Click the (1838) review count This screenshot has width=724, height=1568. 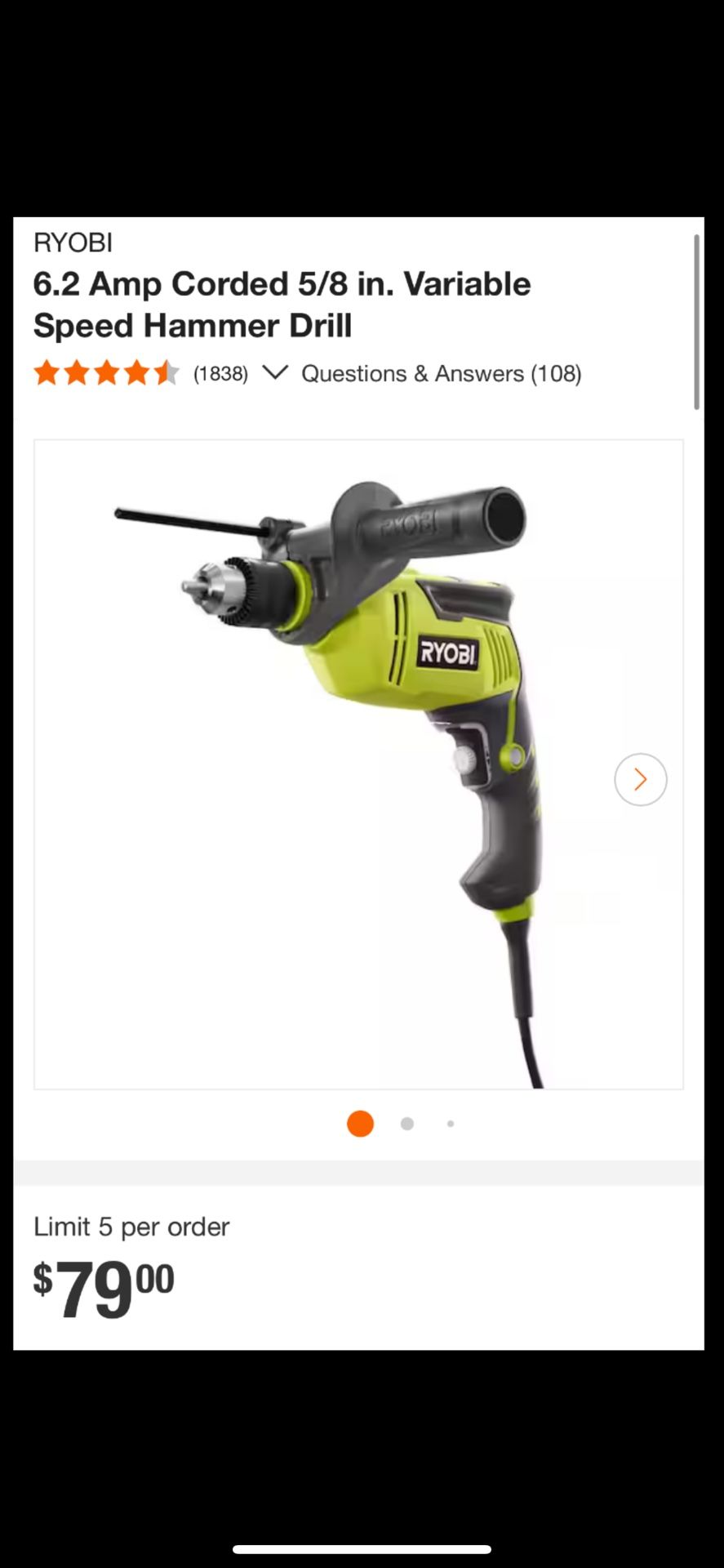[220, 373]
